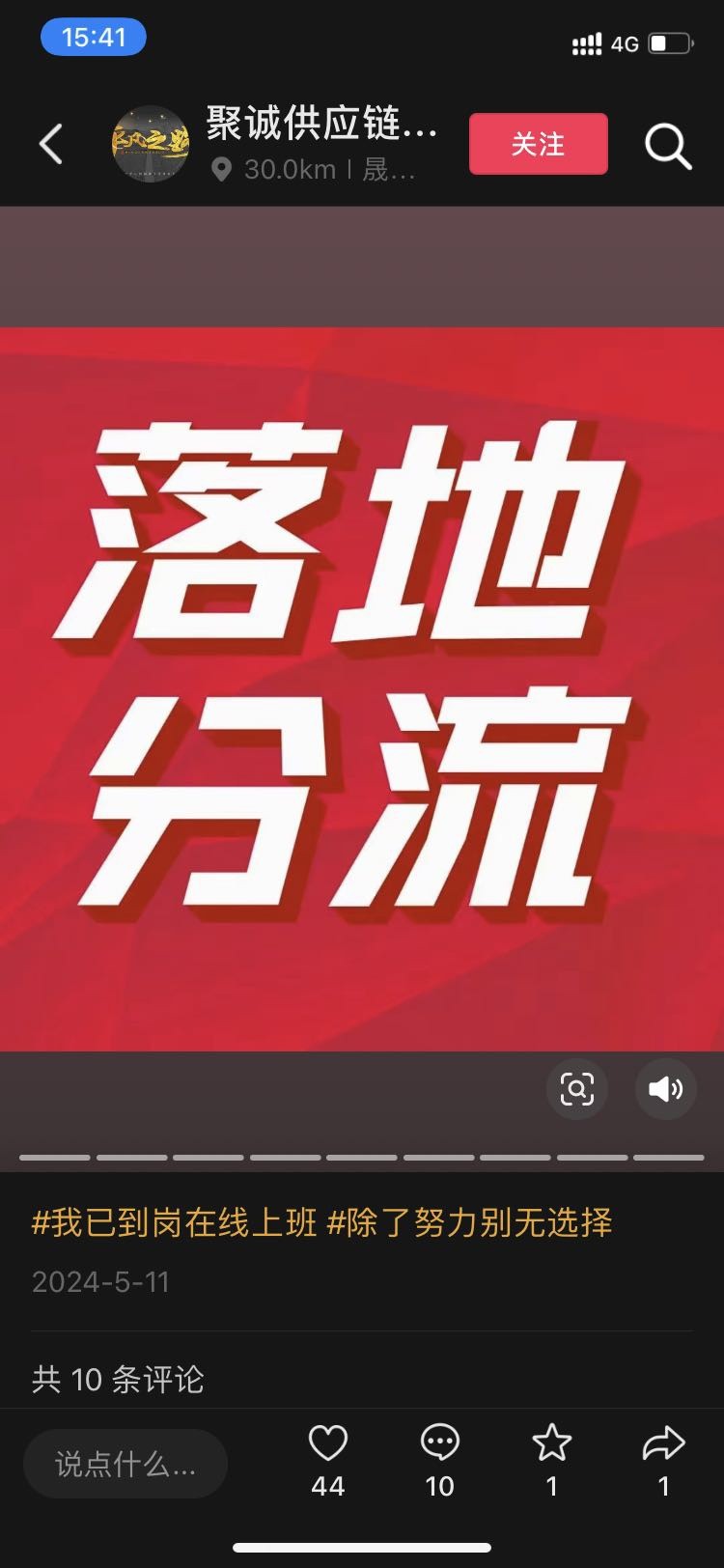The height and width of the screenshot is (1568, 724).
Task: Share this post via arrow icon
Action: (663, 1443)
